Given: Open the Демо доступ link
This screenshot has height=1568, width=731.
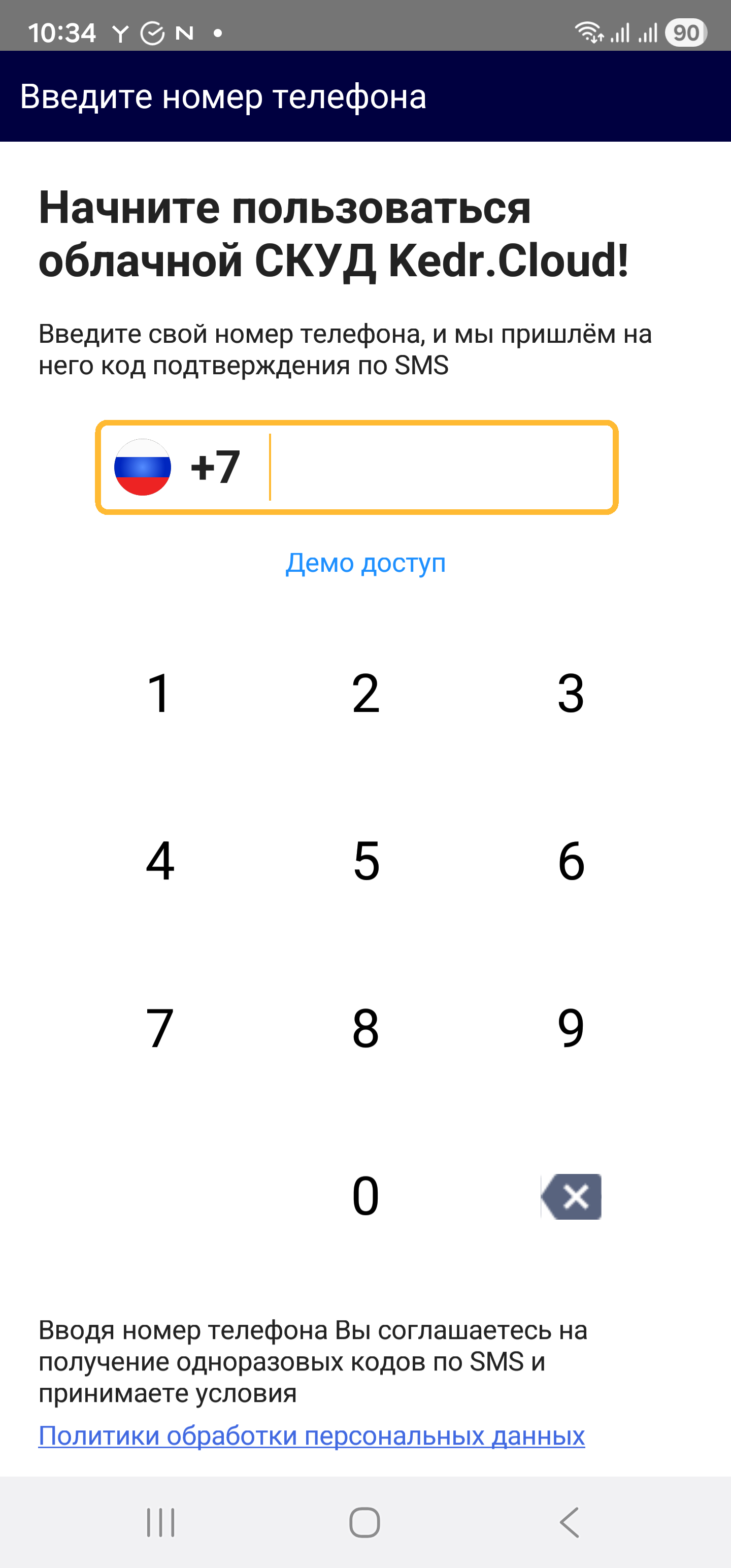Looking at the screenshot, I should point(365,563).
